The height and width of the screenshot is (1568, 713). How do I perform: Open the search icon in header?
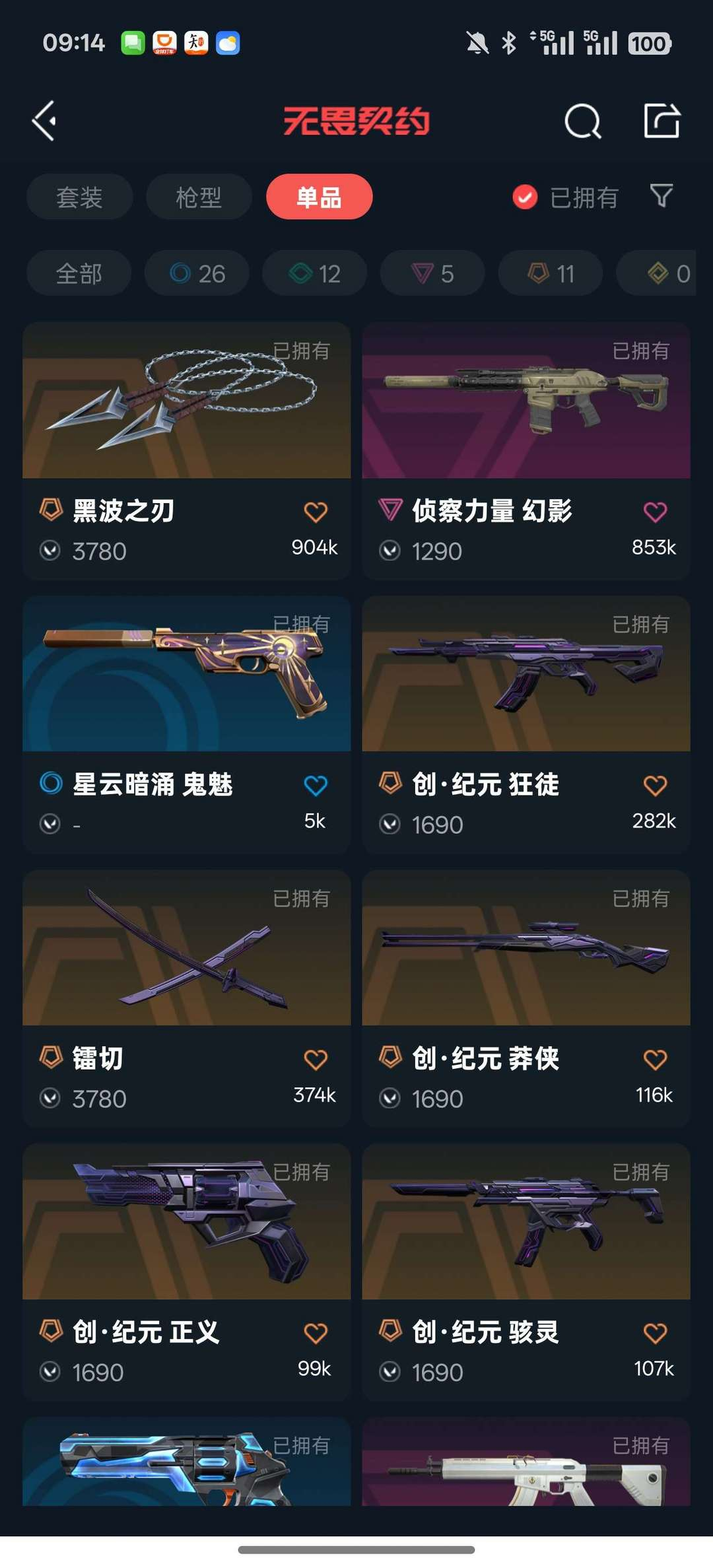click(583, 121)
